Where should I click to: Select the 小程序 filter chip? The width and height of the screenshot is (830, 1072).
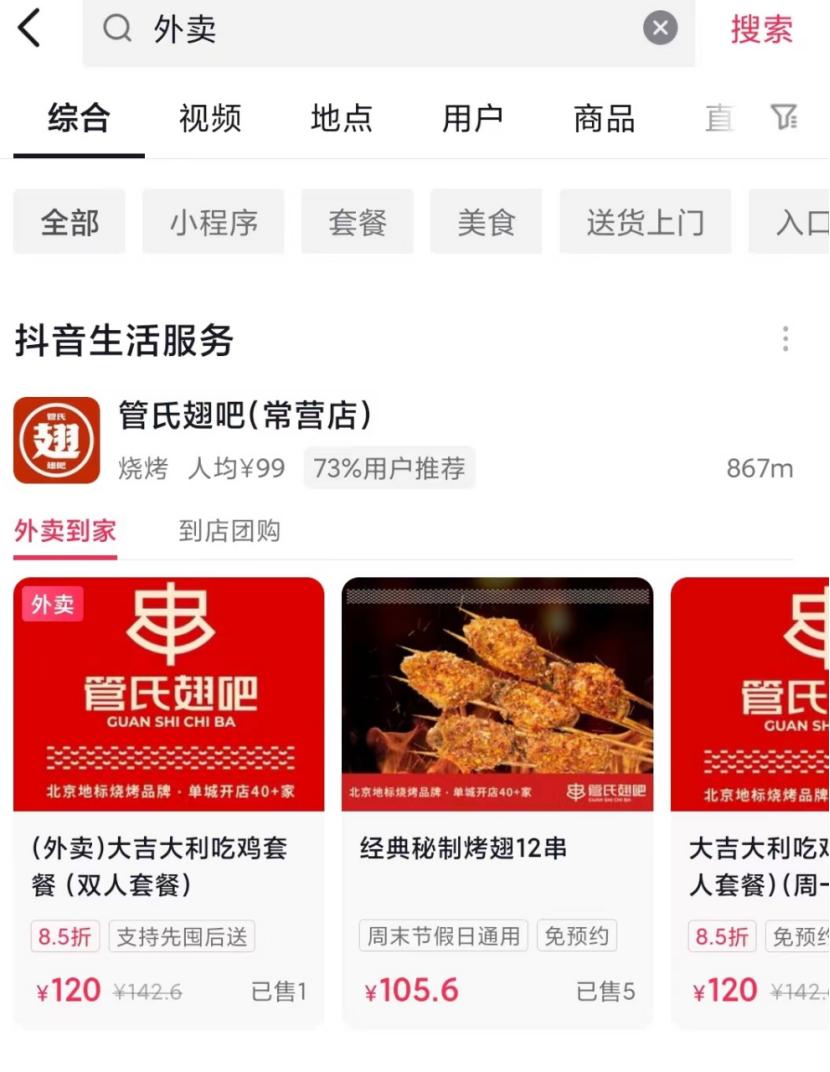click(x=213, y=222)
